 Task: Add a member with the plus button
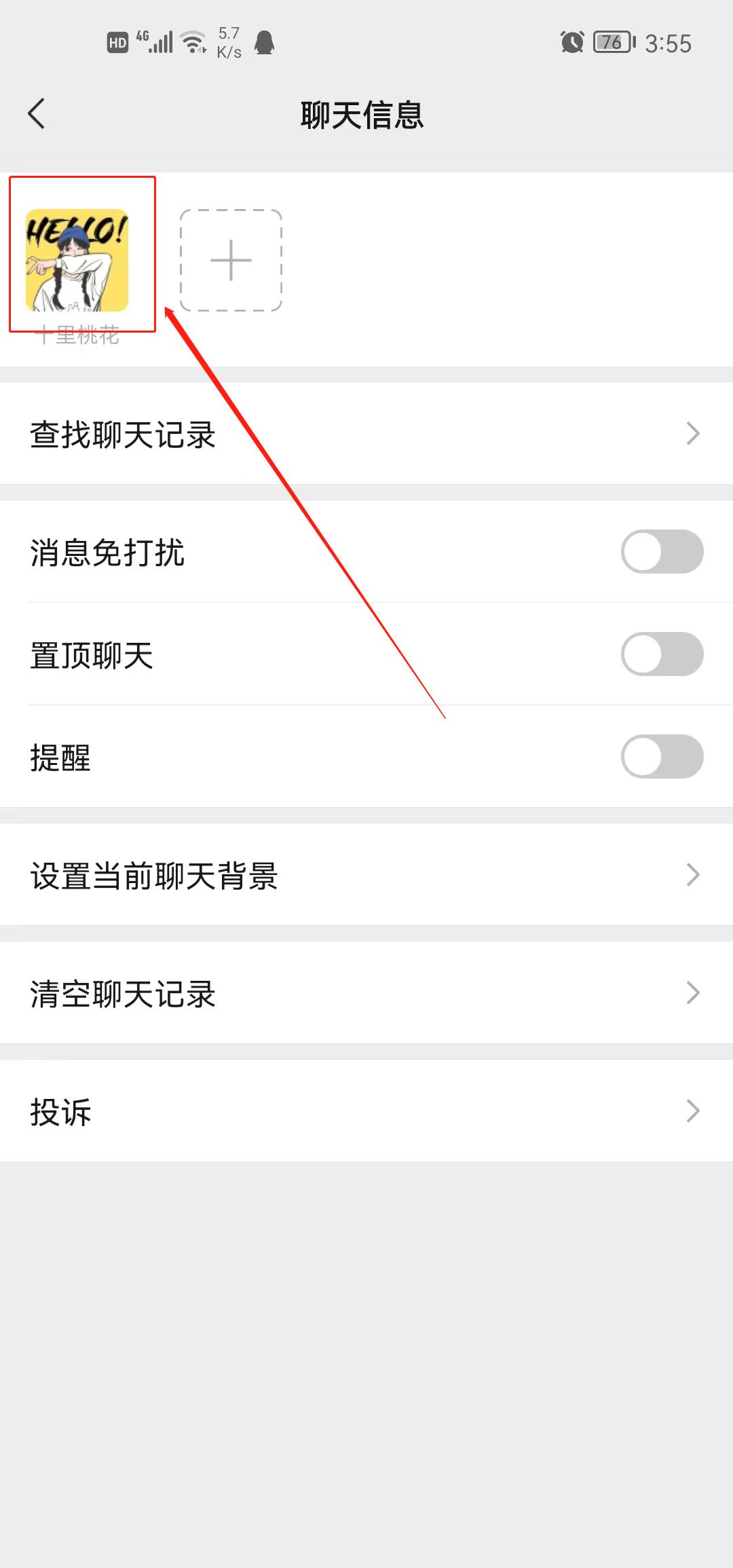coord(231,260)
